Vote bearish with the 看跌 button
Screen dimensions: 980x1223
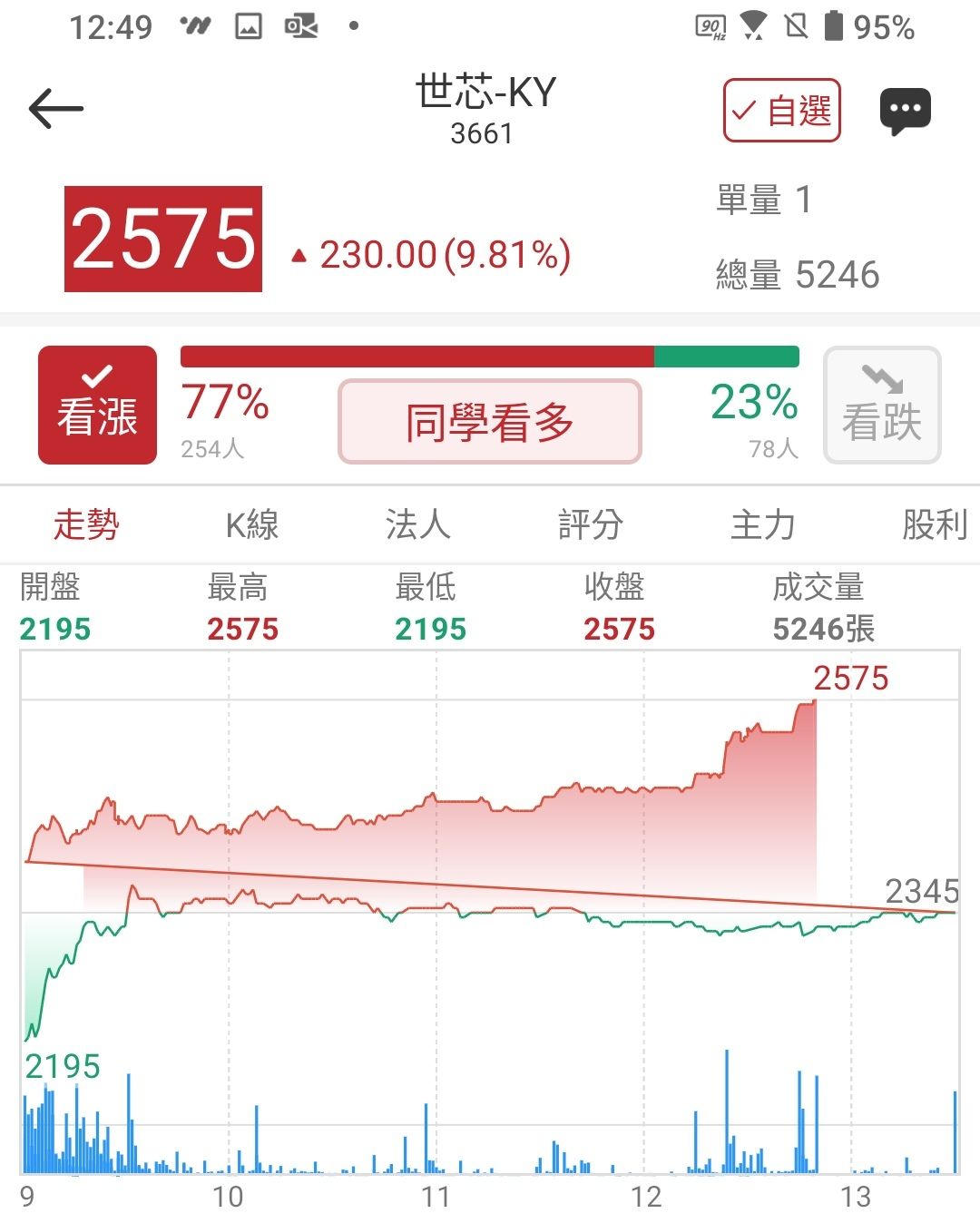tap(881, 406)
